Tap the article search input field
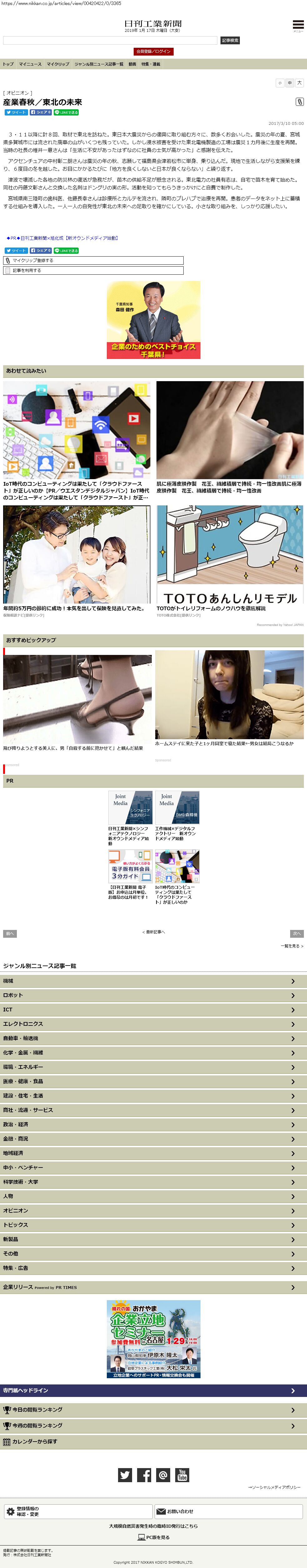The height and width of the screenshot is (1568, 307). tap(110, 40)
